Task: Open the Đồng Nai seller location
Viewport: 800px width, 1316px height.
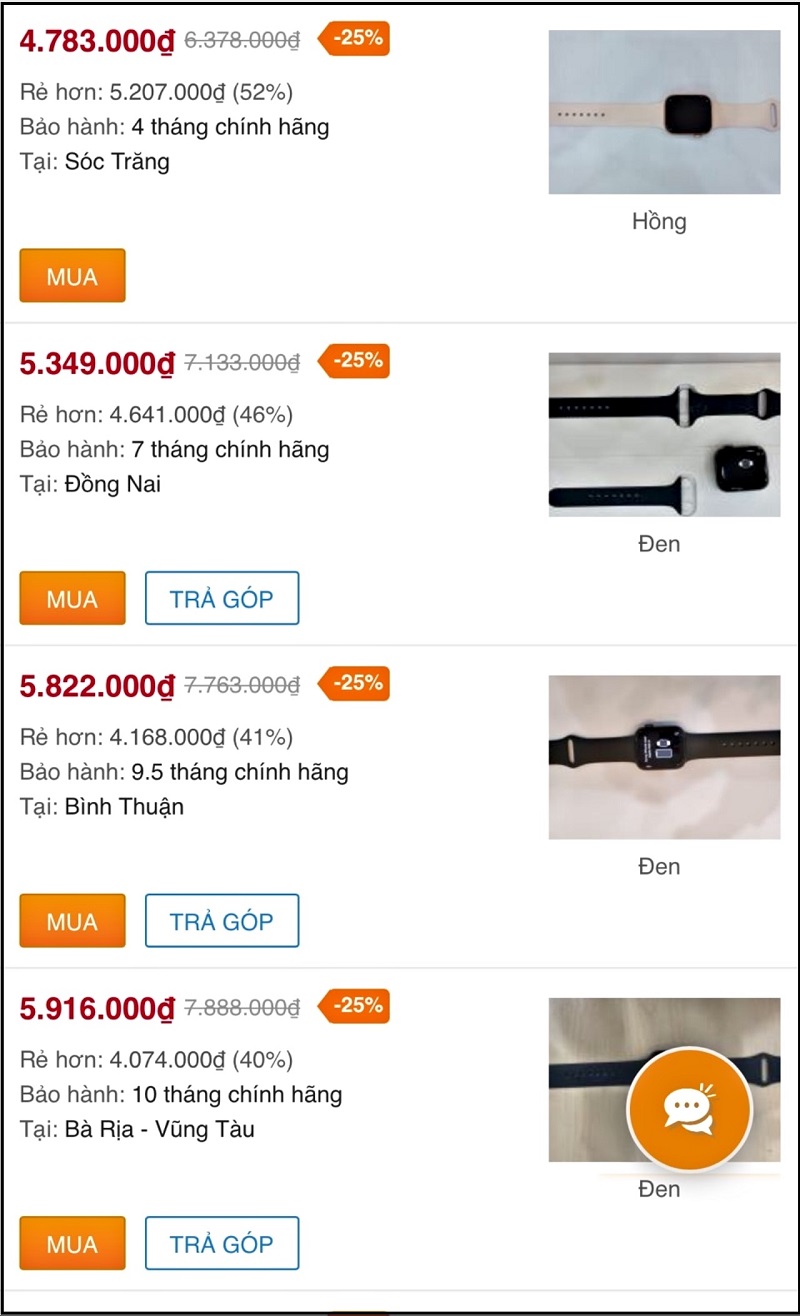Action: pyautogui.click(x=113, y=484)
